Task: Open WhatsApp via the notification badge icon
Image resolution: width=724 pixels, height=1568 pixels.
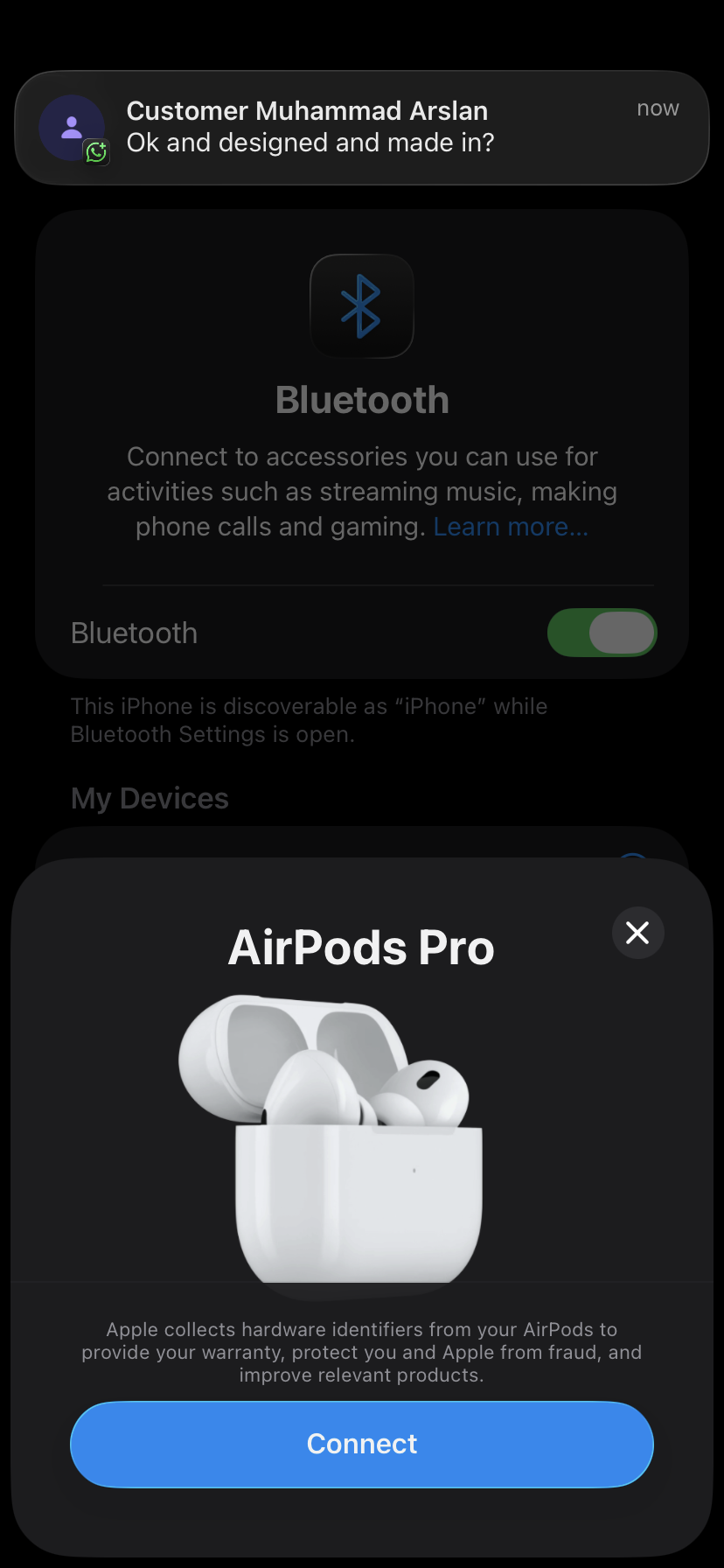Action: 96,151
